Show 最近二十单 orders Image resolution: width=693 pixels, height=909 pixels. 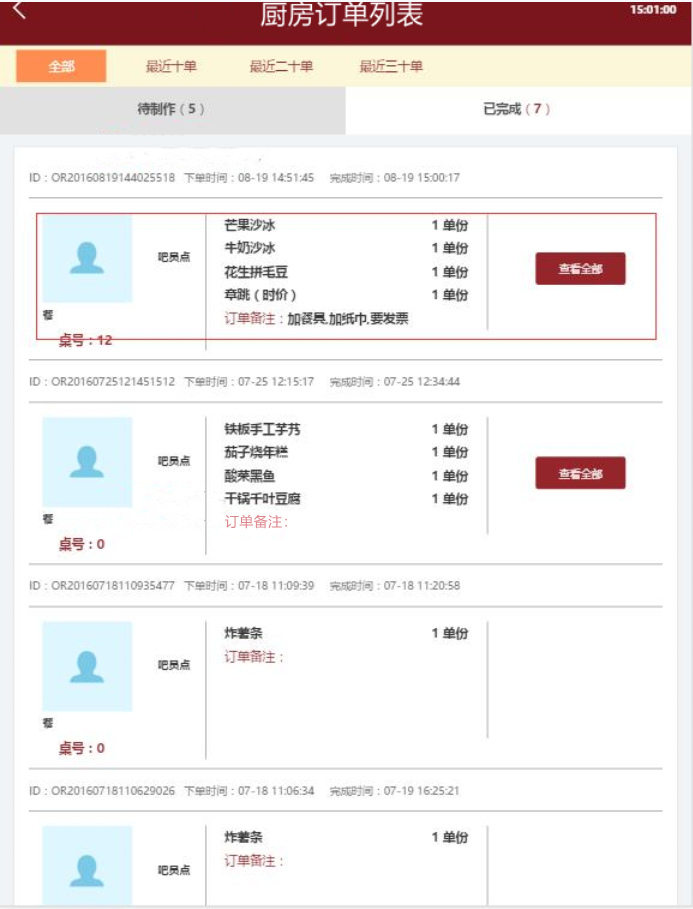click(x=281, y=66)
